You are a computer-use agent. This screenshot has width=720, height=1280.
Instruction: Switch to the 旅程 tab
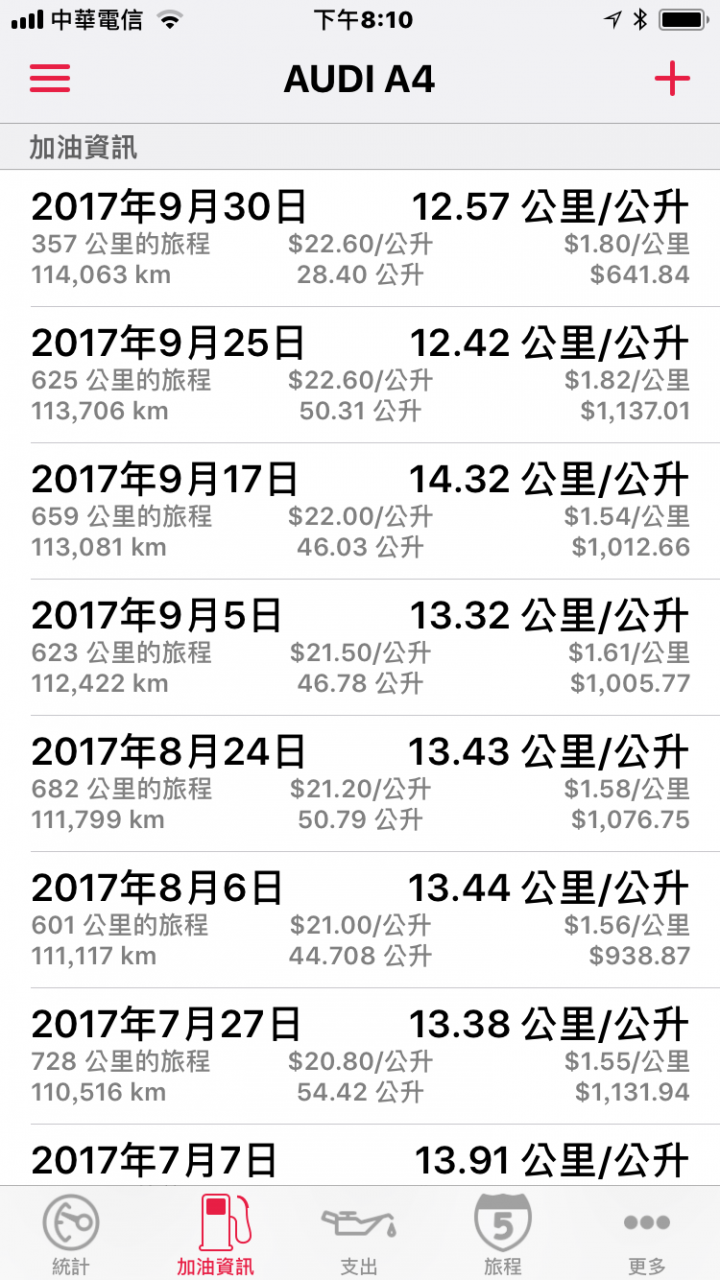504,1232
